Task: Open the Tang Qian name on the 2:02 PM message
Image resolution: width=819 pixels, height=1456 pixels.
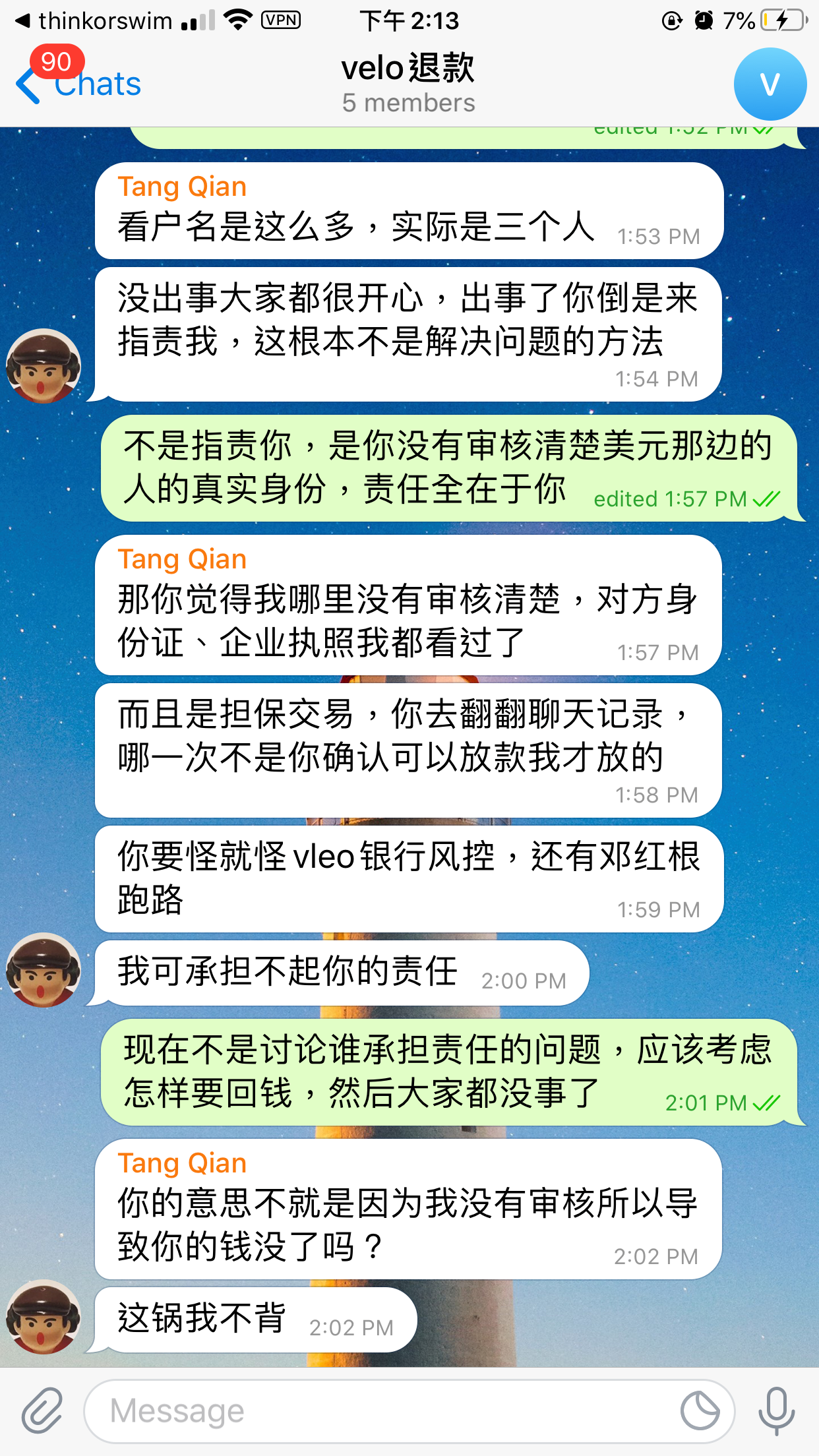Action: [182, 1163]
